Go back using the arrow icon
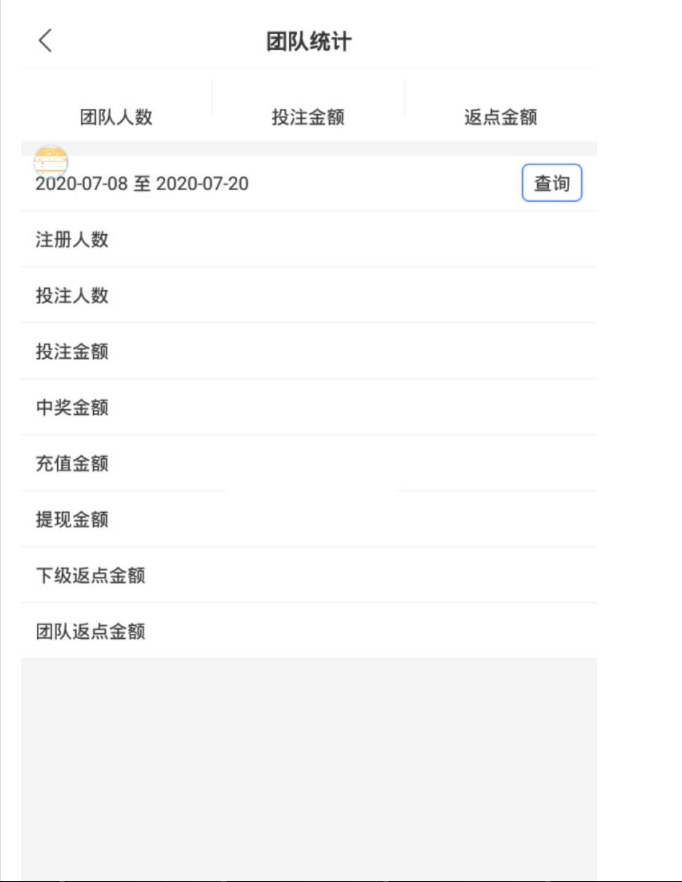This screenshot has width=682, height=882. tap(44, 41)
